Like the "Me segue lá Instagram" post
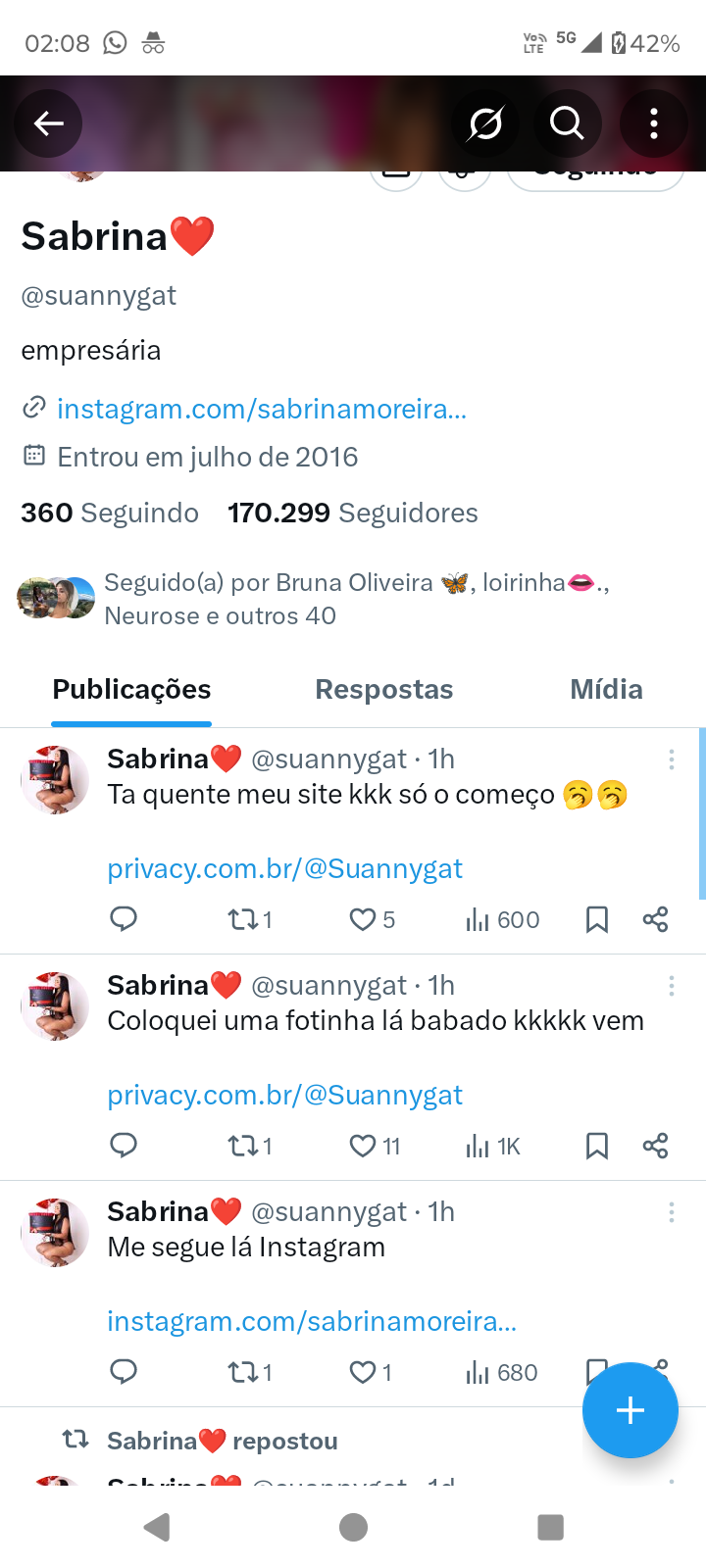The image size is (706, 1568). [x=363, y=1372]
